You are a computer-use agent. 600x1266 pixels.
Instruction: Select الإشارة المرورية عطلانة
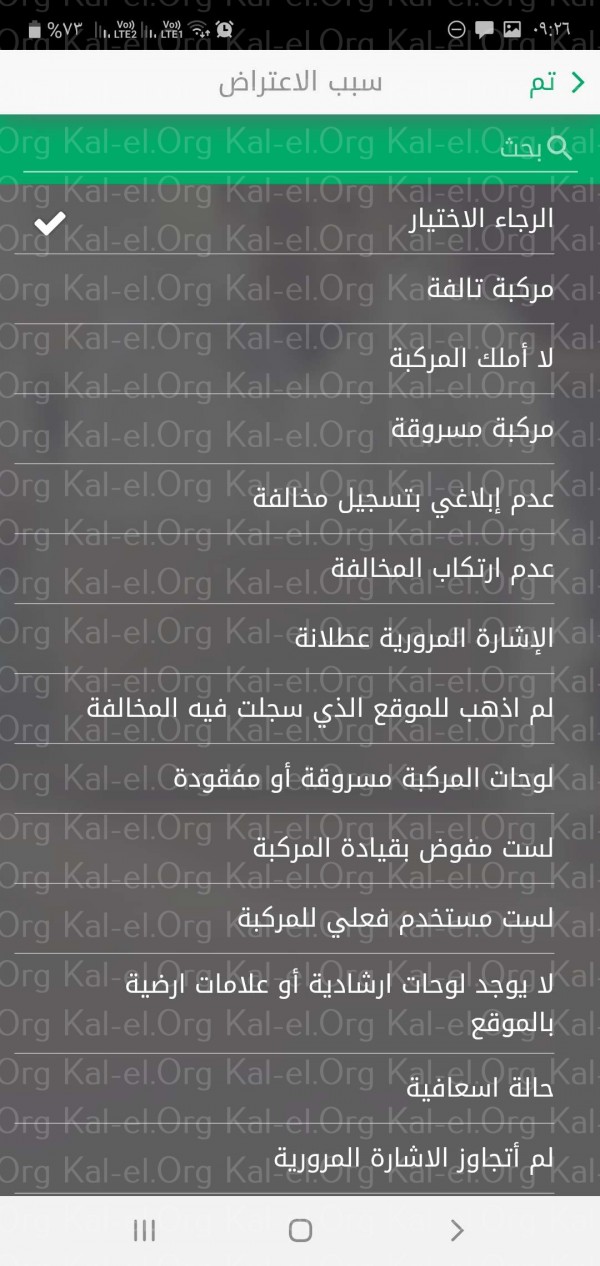click(x=300, y=640)
